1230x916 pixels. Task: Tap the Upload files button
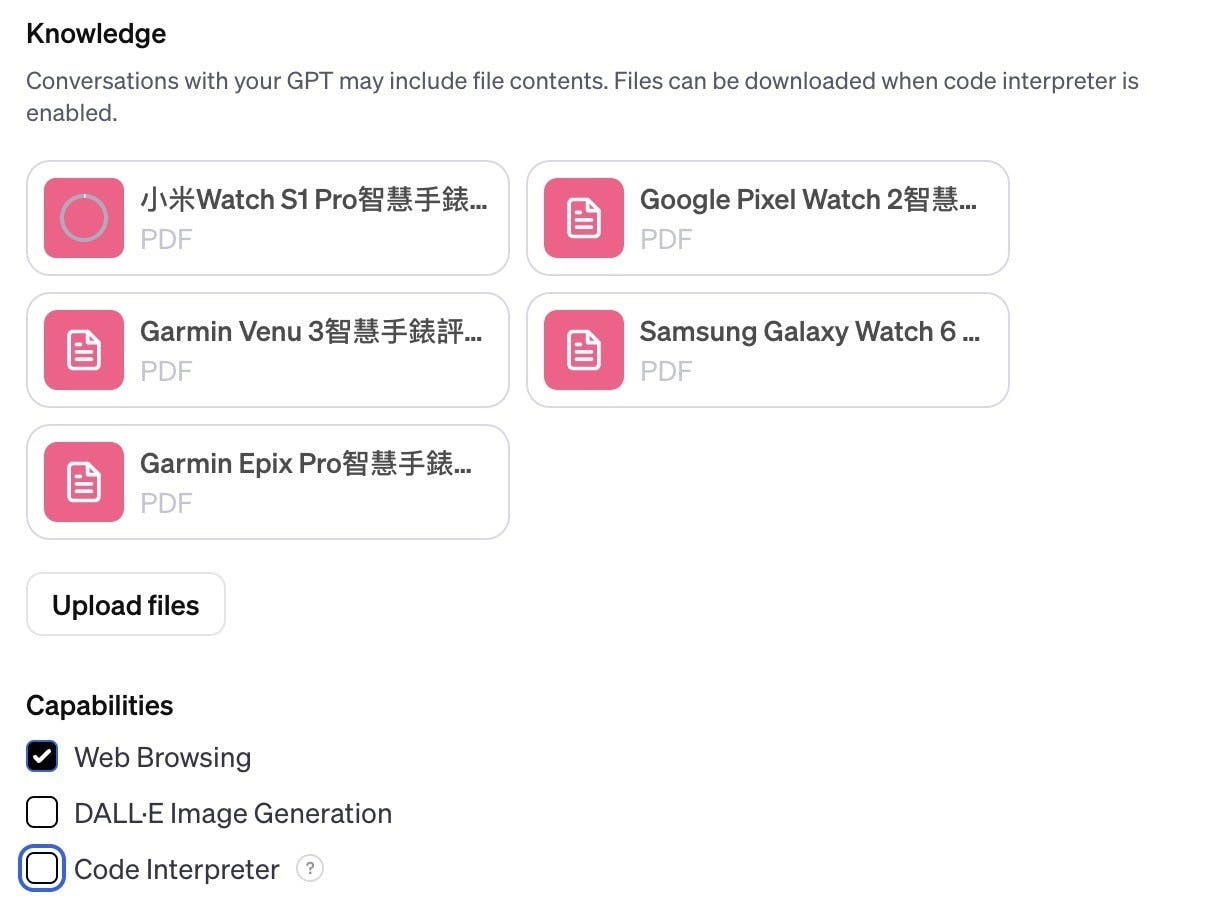click(x=126, y=605)
